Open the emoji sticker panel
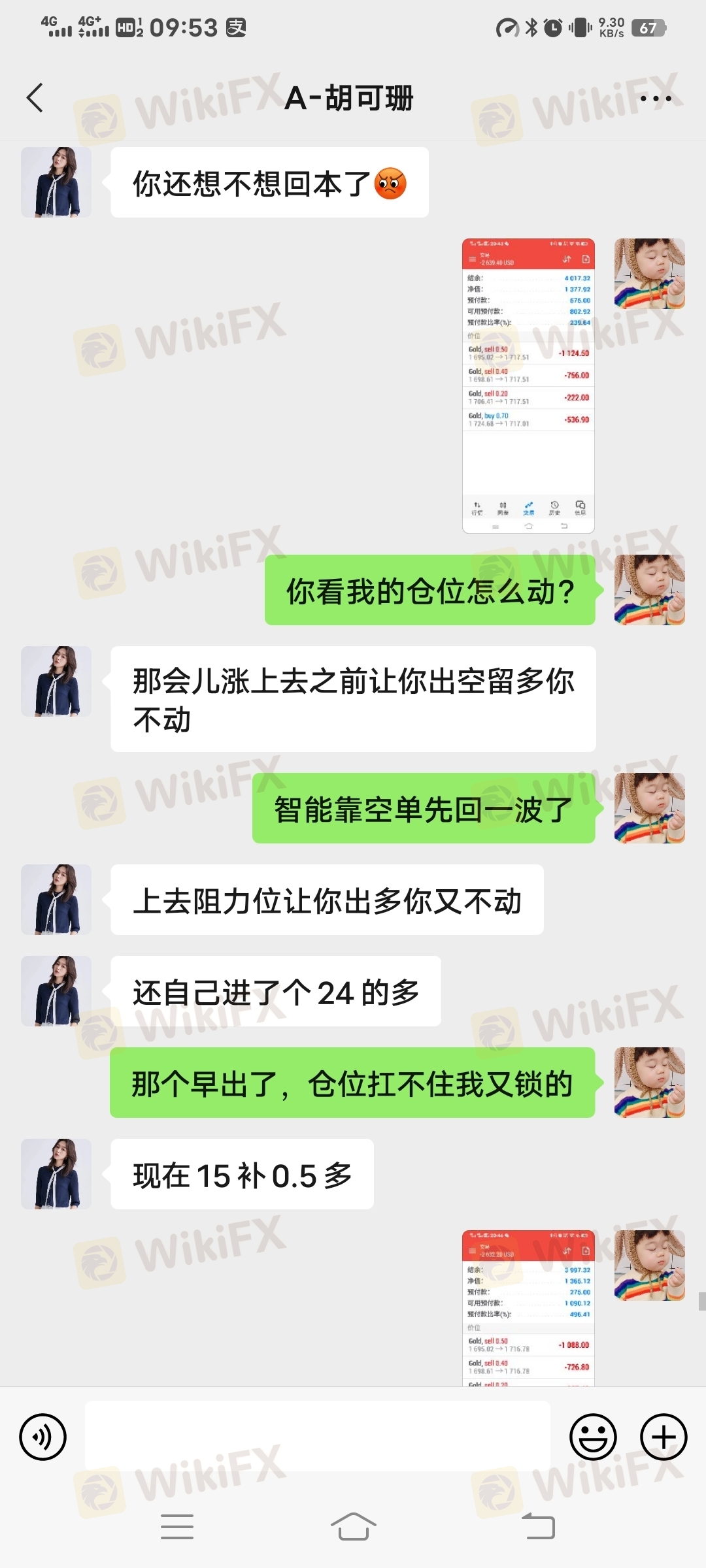Image resolution: width=706 pixels, height=1568 pixels. tap(593, 1437)
